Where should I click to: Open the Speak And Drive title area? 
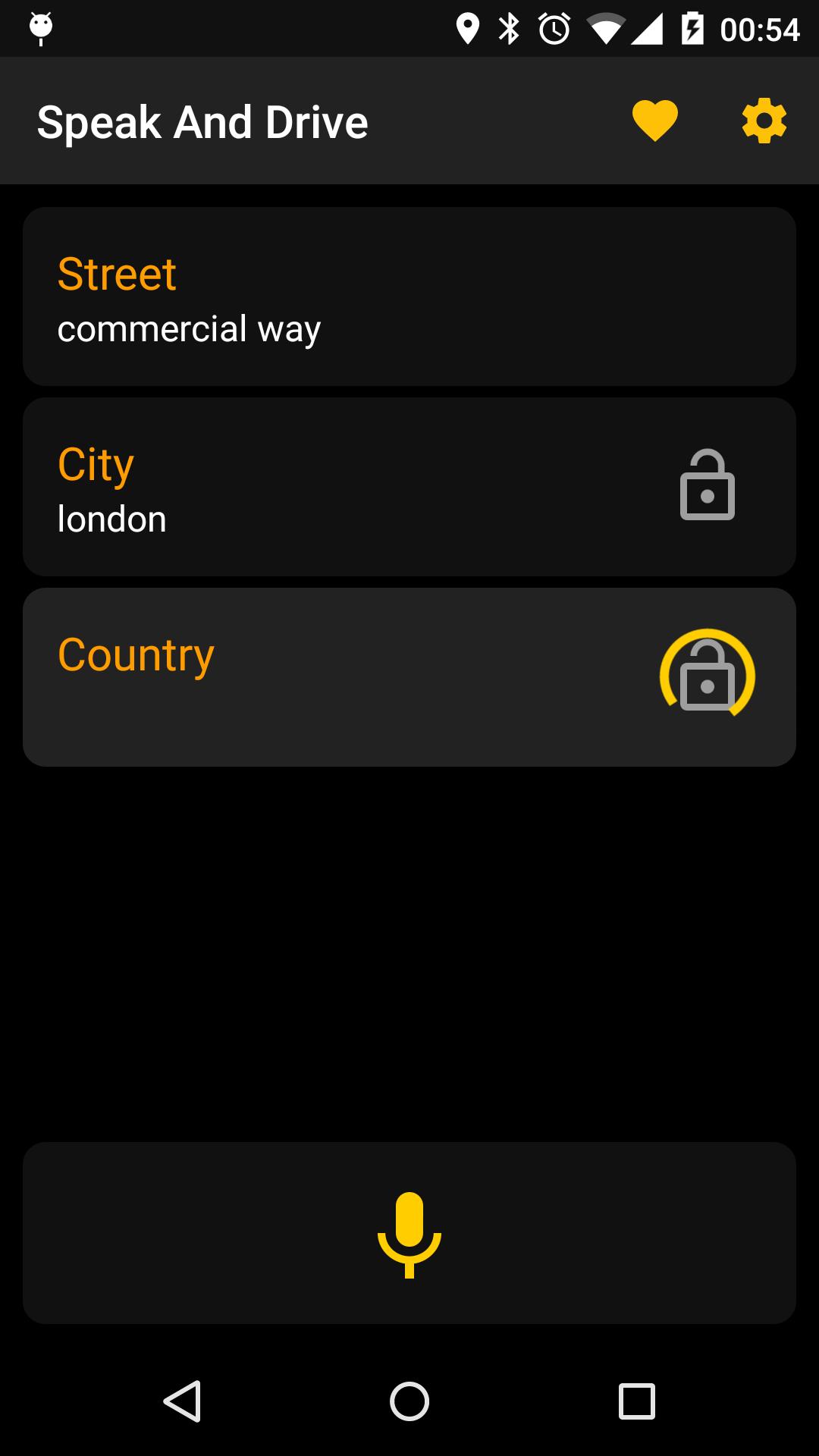(202, 121)
